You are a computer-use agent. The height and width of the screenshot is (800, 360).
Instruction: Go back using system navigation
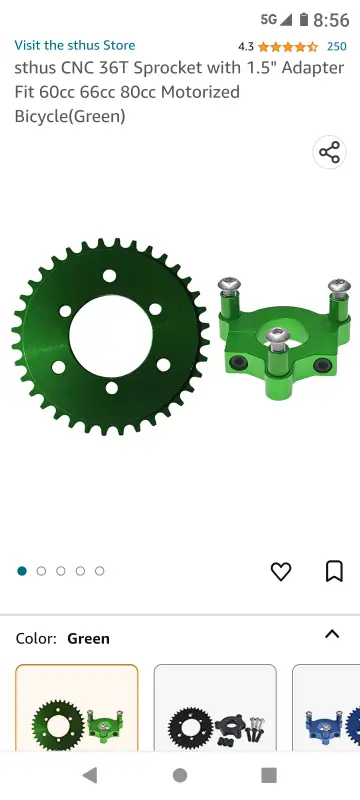click(x=90, y=776)
